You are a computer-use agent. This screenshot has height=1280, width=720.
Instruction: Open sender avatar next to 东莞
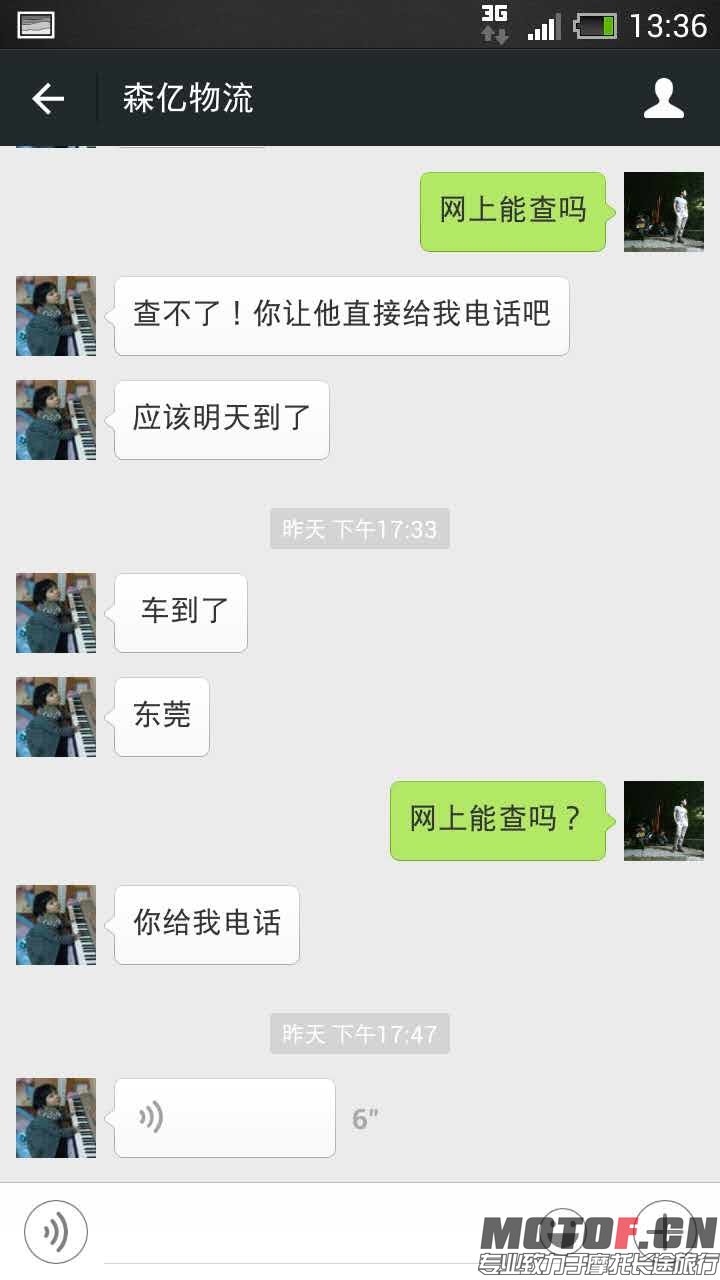56,717
